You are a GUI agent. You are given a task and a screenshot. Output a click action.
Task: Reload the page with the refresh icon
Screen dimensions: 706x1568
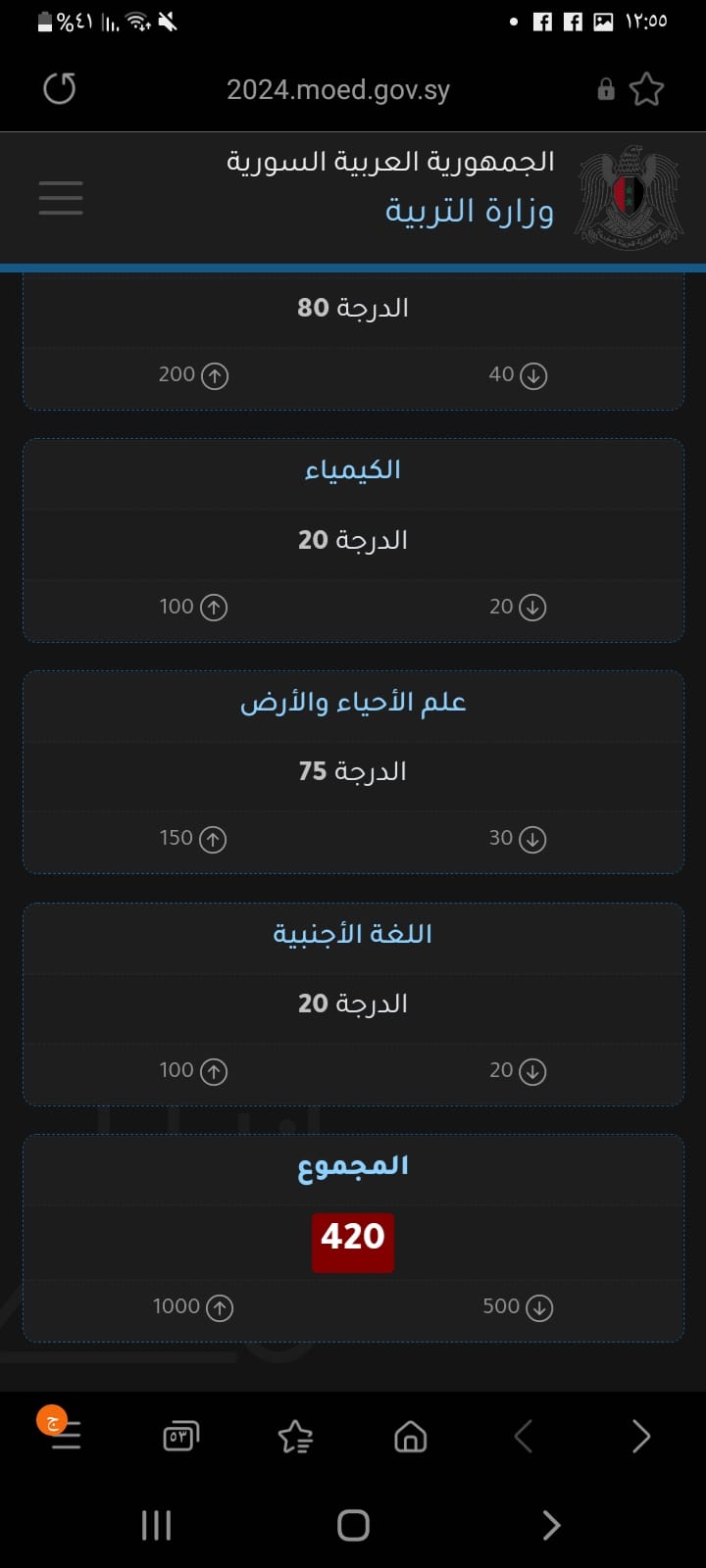[60, 89]
